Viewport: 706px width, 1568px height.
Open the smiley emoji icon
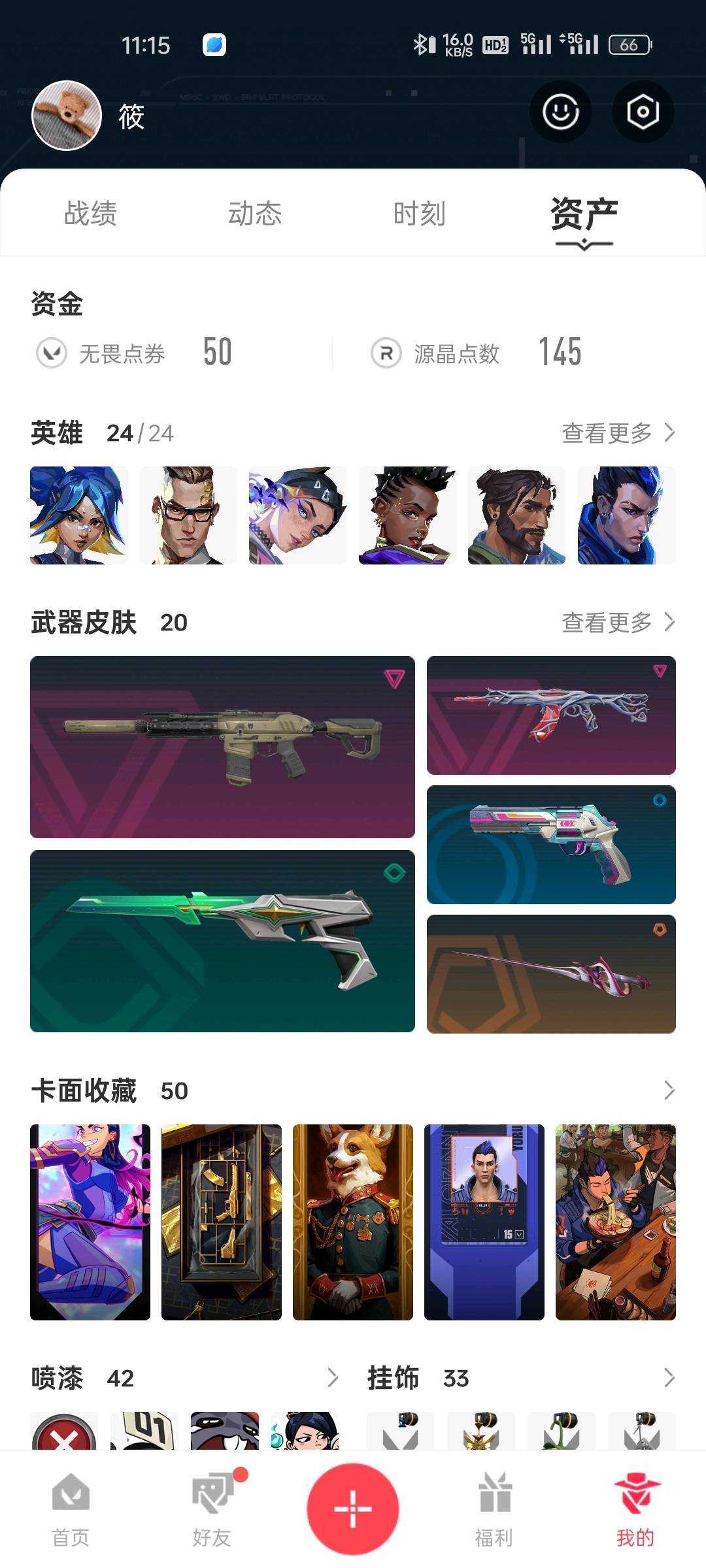[560, 112]
